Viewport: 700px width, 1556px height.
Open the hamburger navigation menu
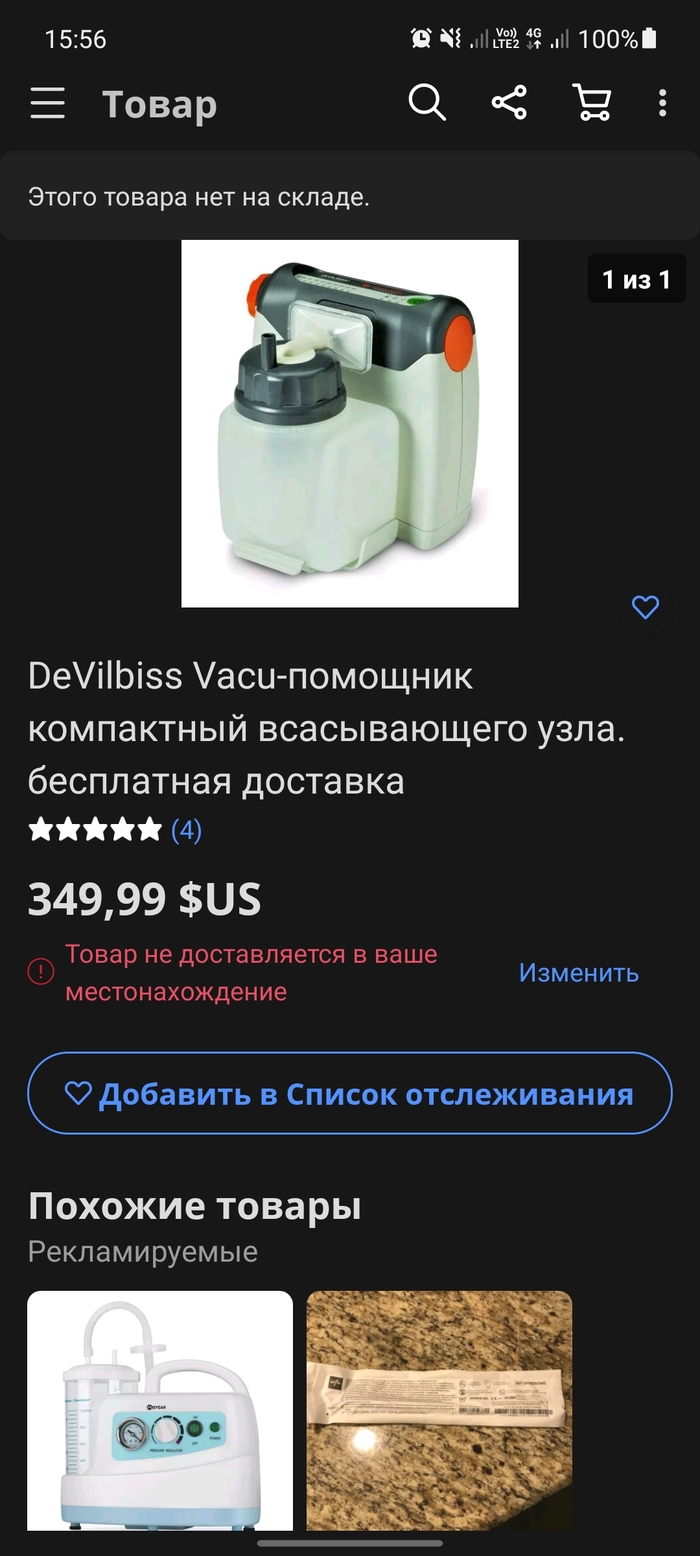pos(47,103)
